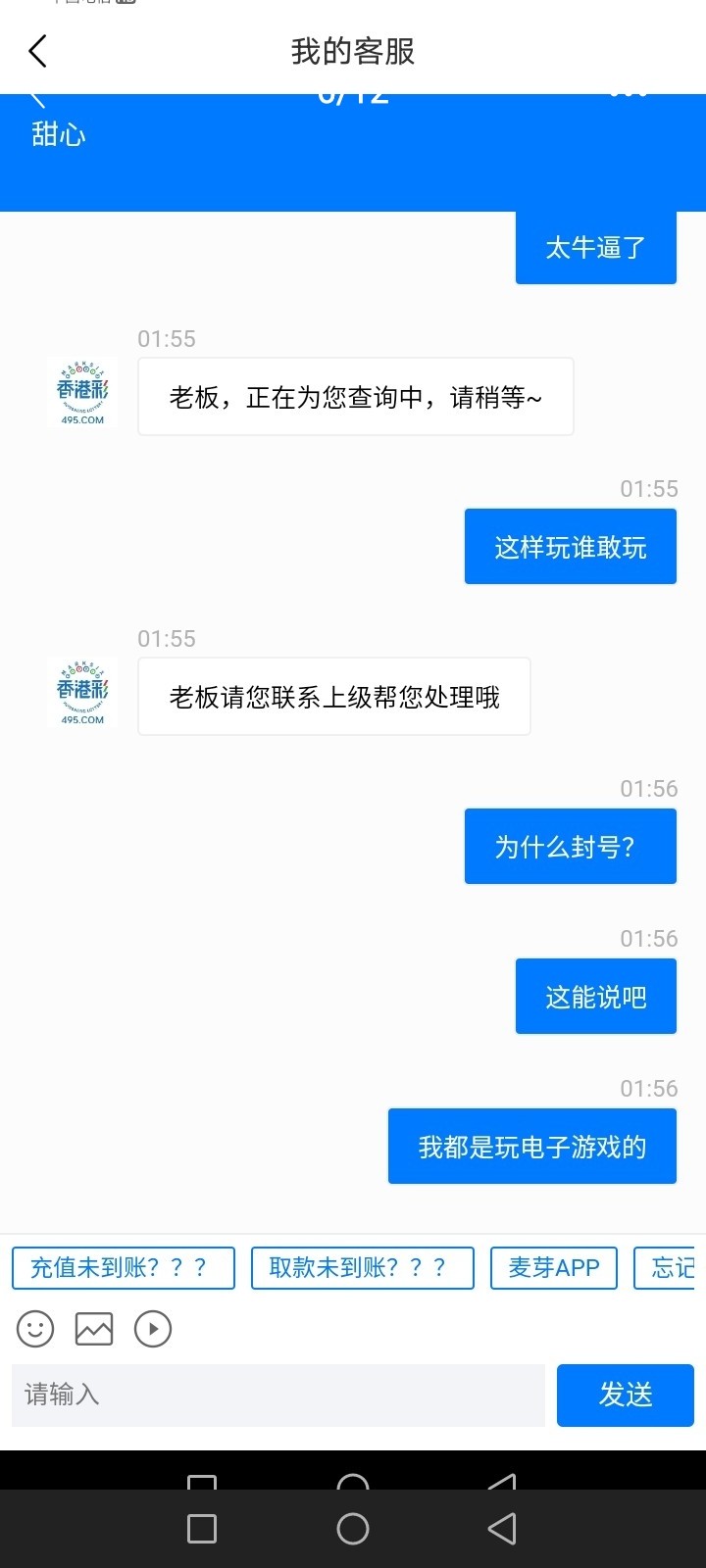Open the 麦芽APP quick reply
This screenshot has width=706, height=1568.
(553, 1267)
